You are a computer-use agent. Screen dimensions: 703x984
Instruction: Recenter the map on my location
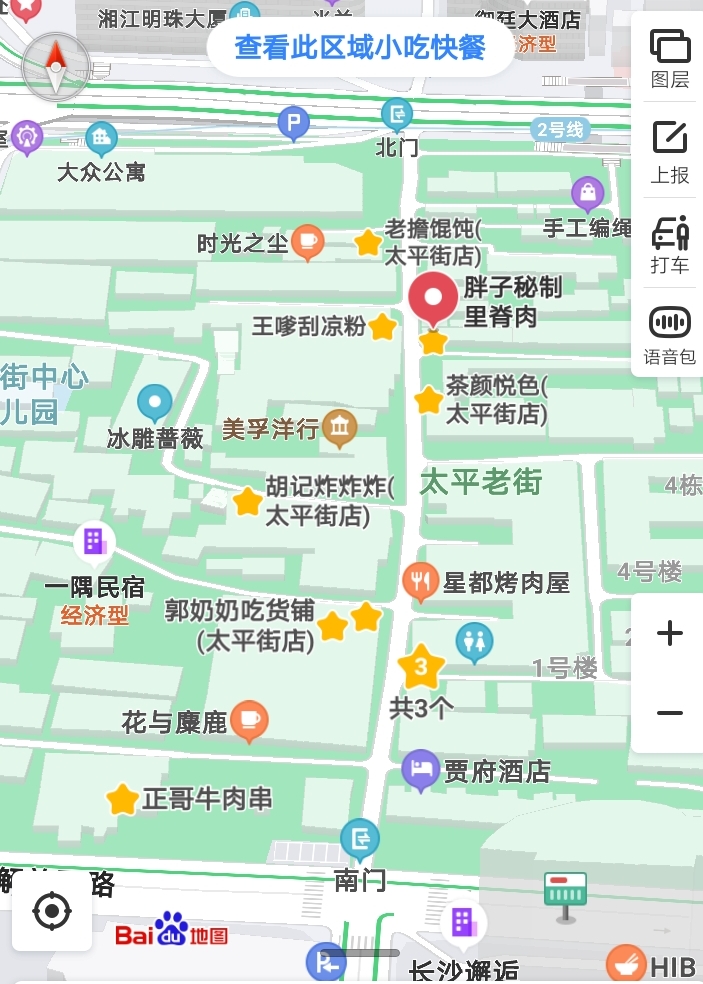52,911
